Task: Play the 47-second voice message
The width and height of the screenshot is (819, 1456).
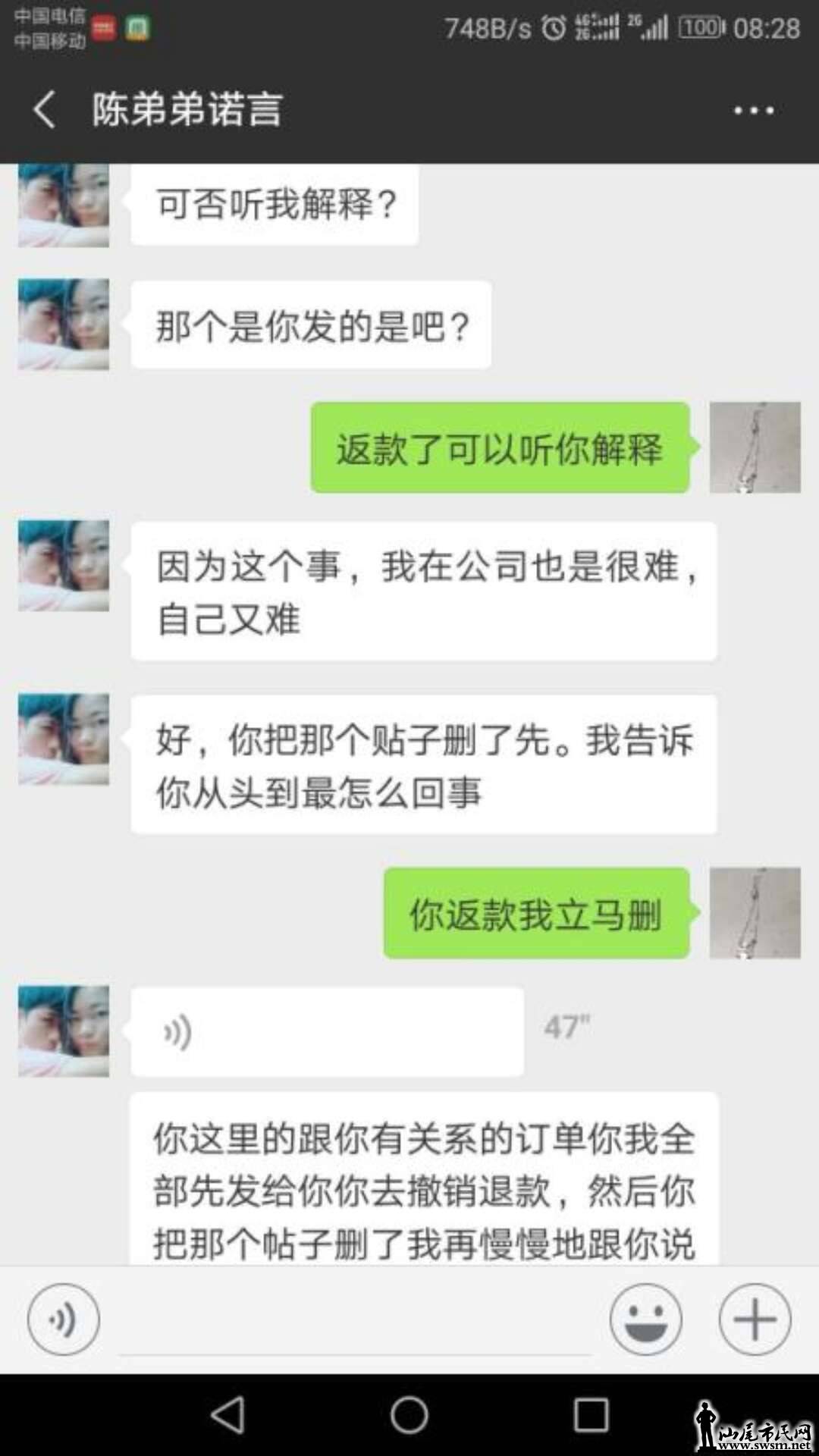Action: [x=327, y=1031]
